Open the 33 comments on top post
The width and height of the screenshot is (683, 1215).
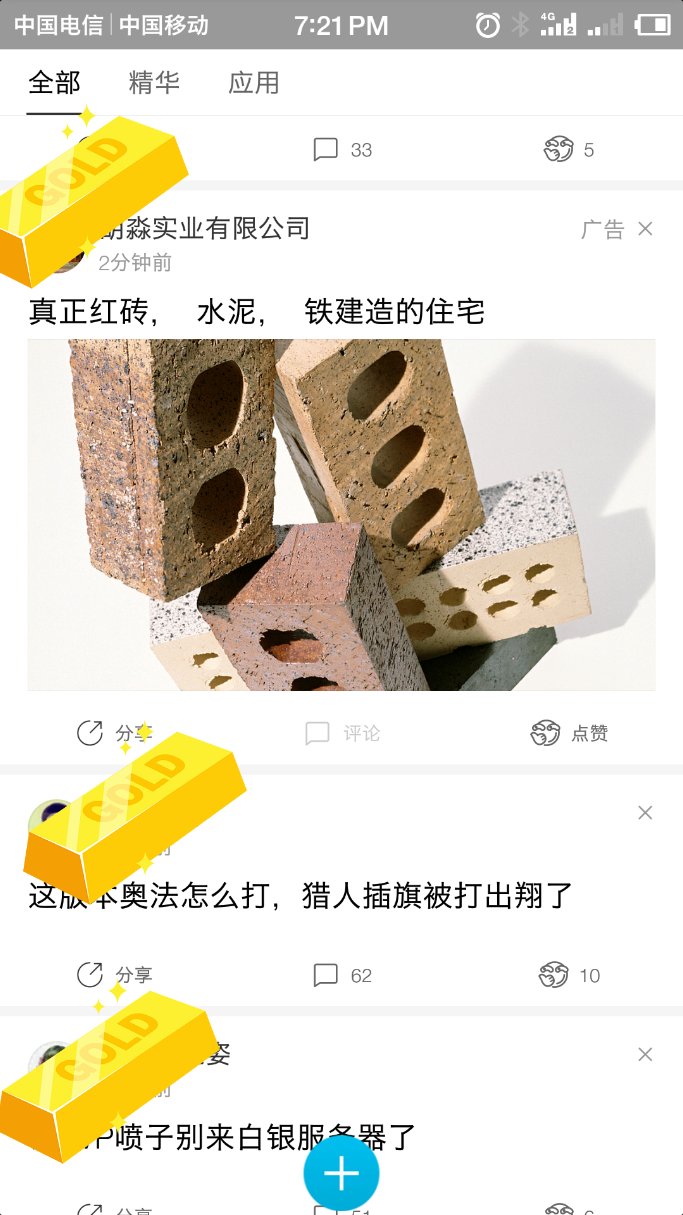(x=342, y=150)
